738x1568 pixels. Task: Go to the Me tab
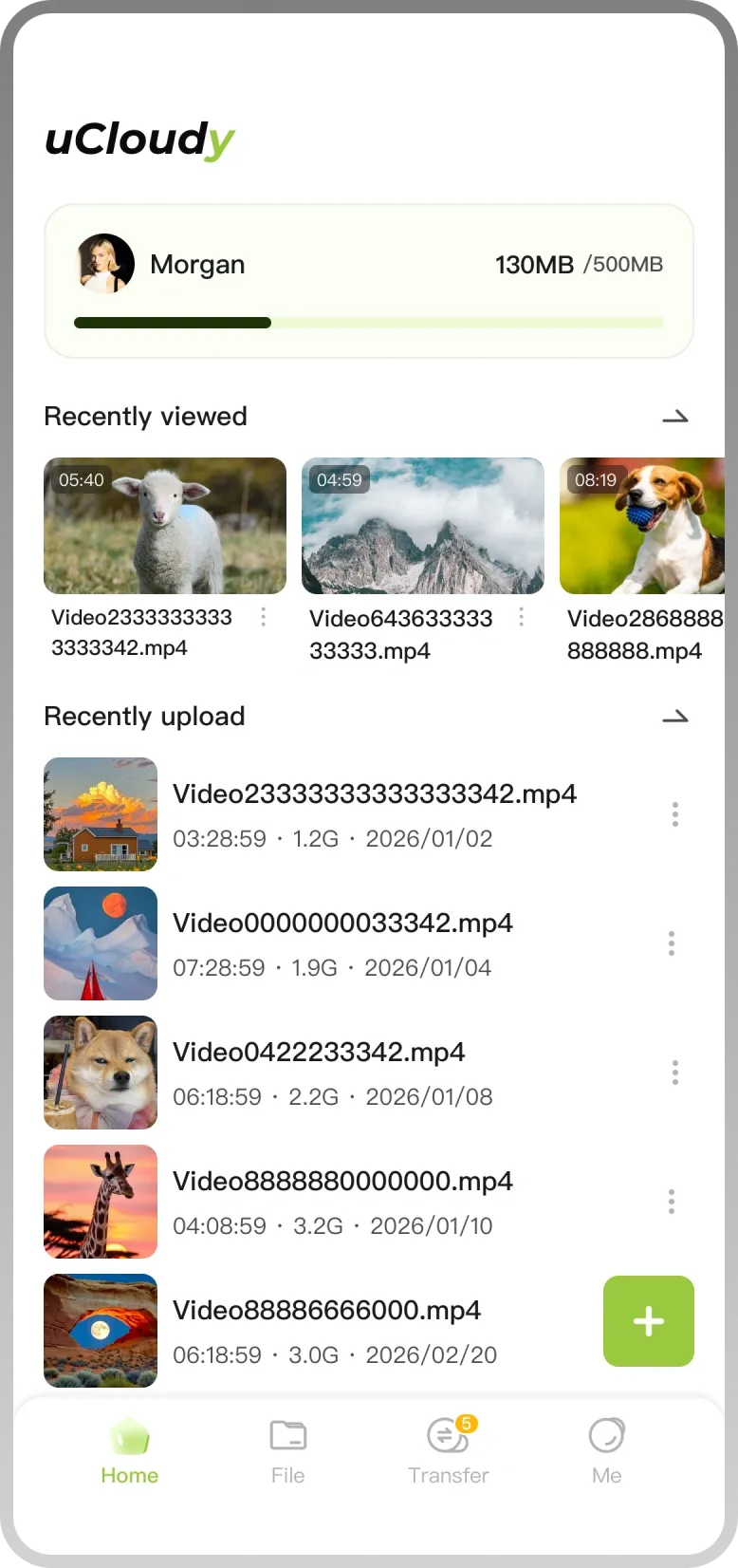[606, 1452]
